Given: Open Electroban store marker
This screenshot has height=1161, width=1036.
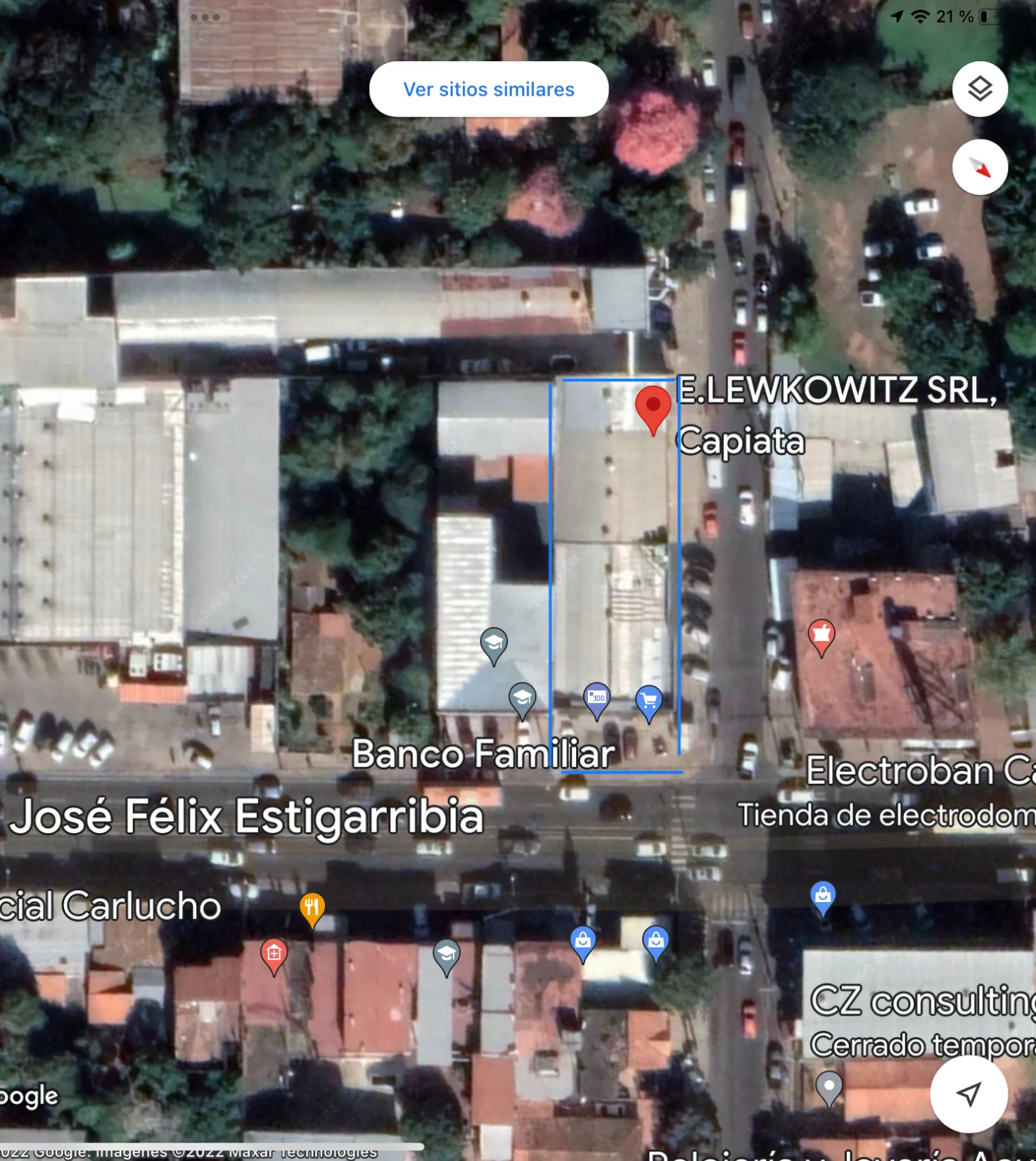Looking at the screenshot, I should [821, 636].
